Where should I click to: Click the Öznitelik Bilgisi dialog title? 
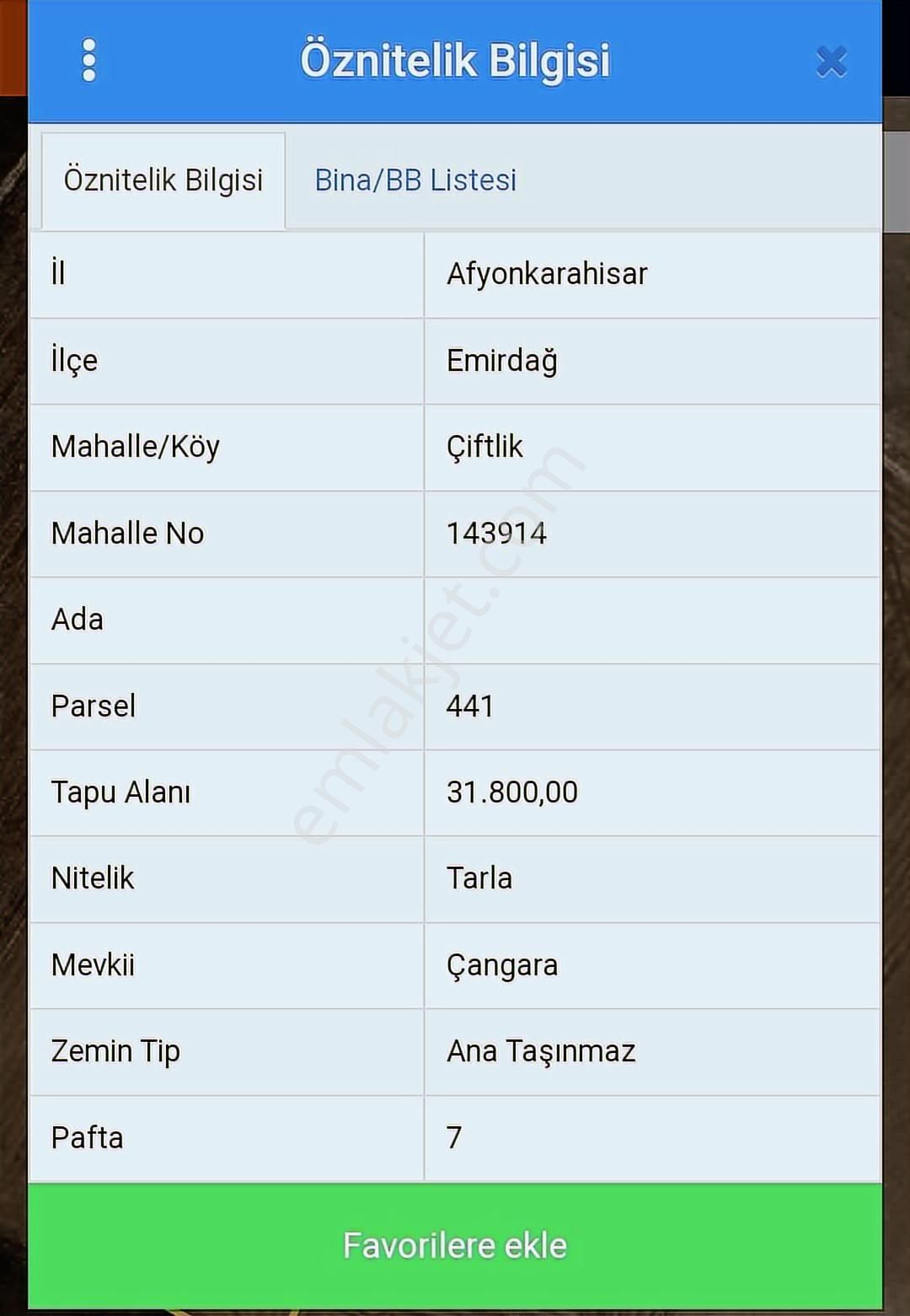coord(455,61)
